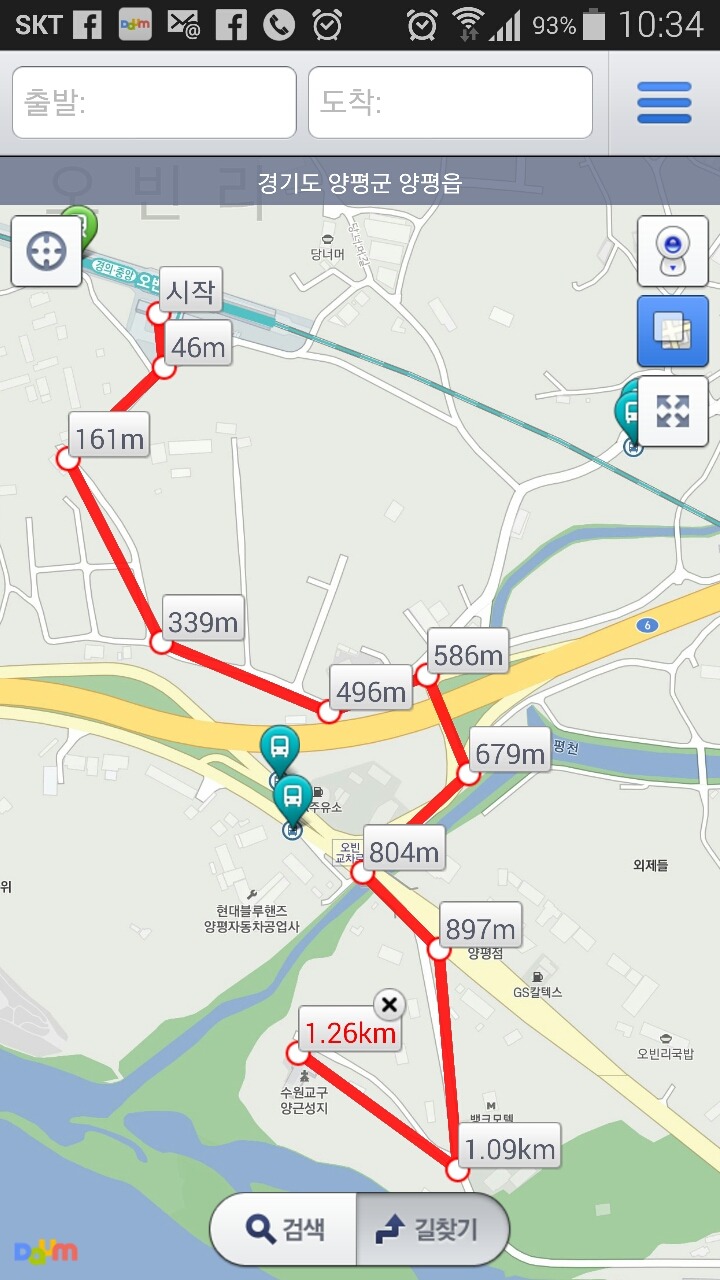720x1280 pixels.
Task: Center map on my current location
Action: 46,251
